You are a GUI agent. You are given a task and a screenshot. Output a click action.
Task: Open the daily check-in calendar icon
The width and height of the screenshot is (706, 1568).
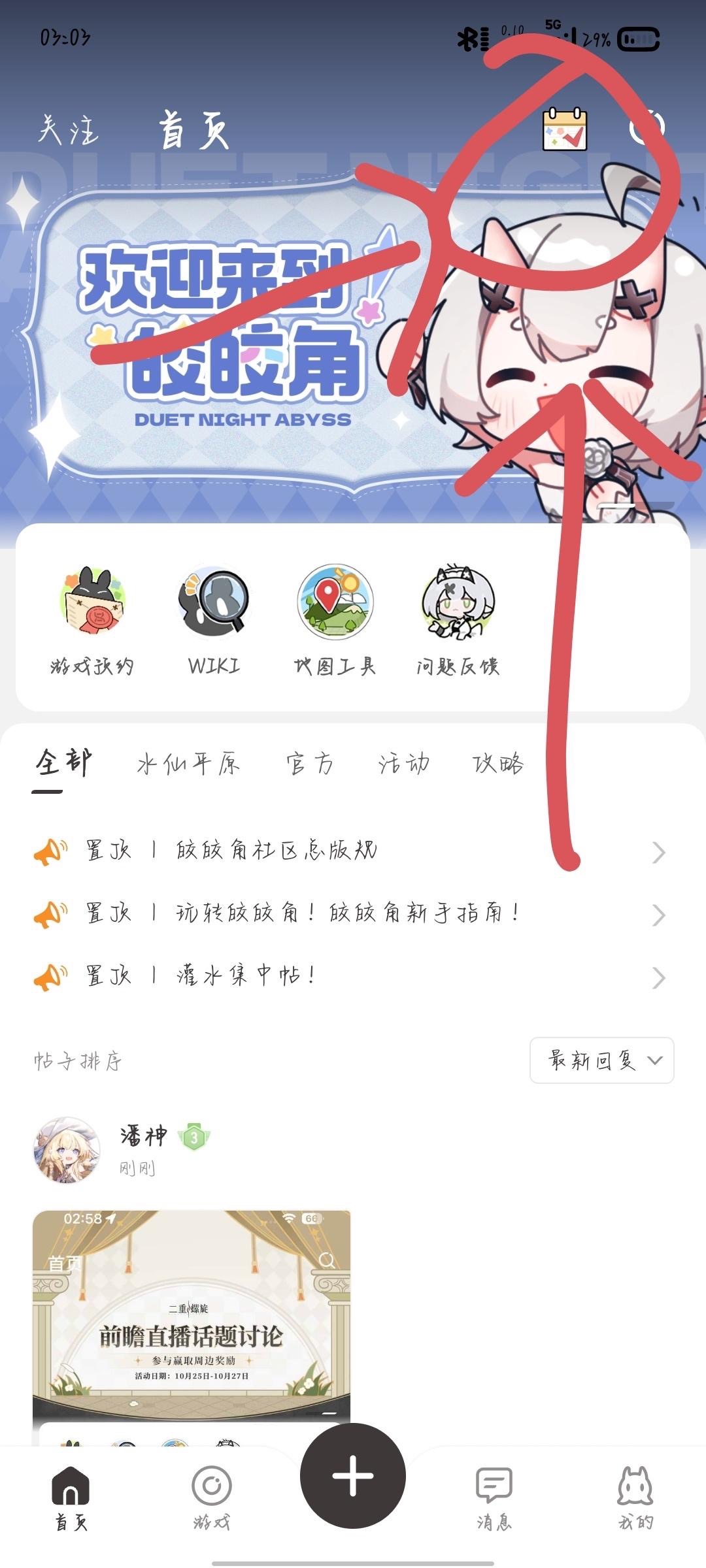tap(565, 129)
